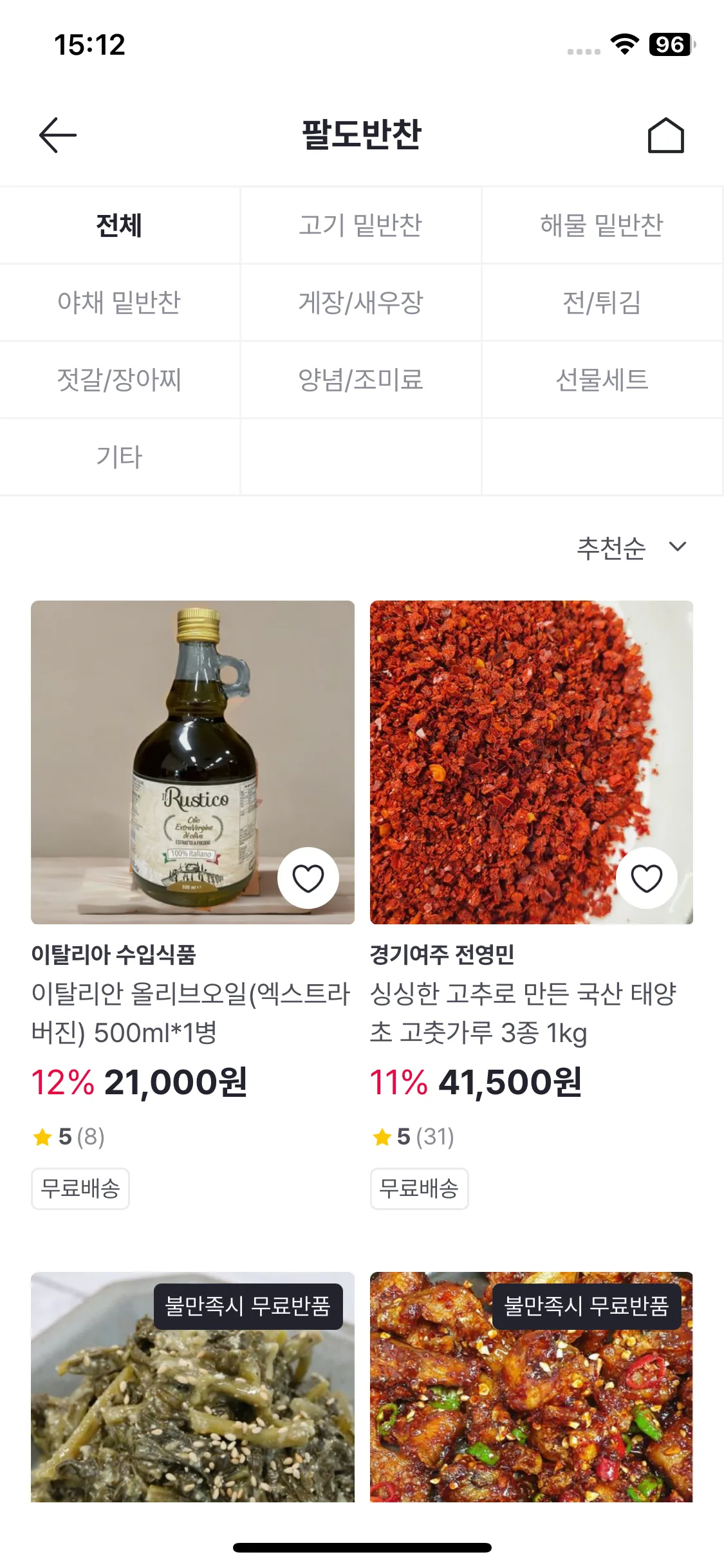
Task: Select the 젓갈/장아찌 category
Action: 119,380
